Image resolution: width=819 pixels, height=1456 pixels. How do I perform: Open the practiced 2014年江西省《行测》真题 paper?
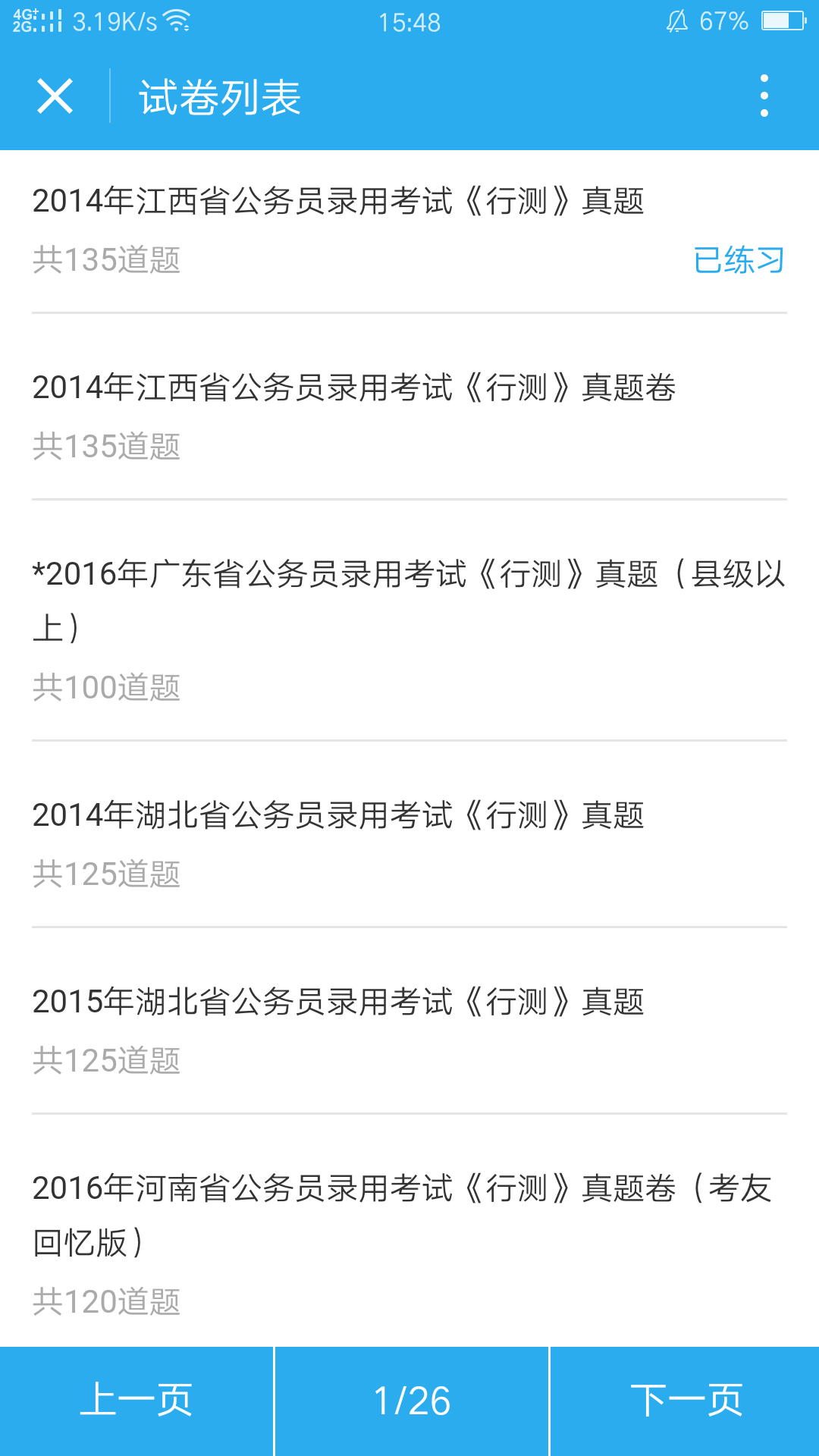[337, 202]
